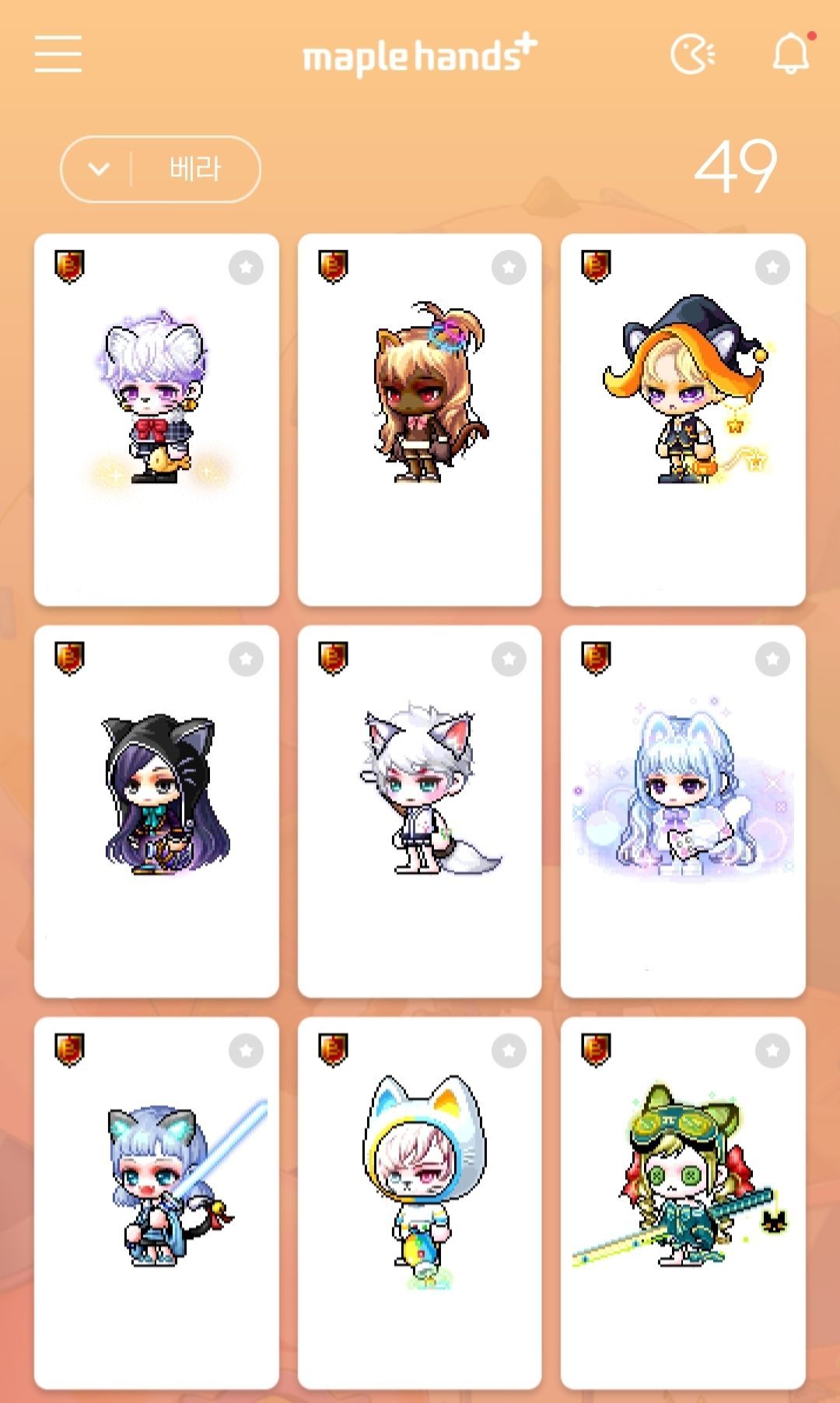Open the notifications bell
Viewport: 840px width, 1403px height.
pyautogui.click(x=790, y=54)
